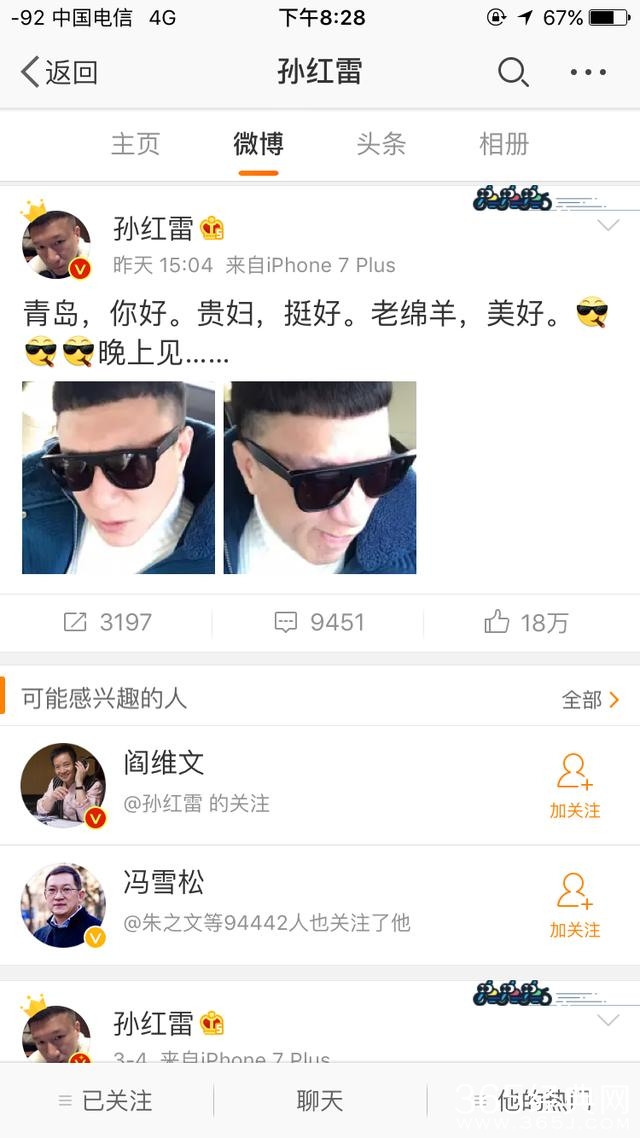This screenshot has width=640, height=1138.
Task: Start a chat via 聊天
Action: pyautogui.click(x=320, y=1101)
